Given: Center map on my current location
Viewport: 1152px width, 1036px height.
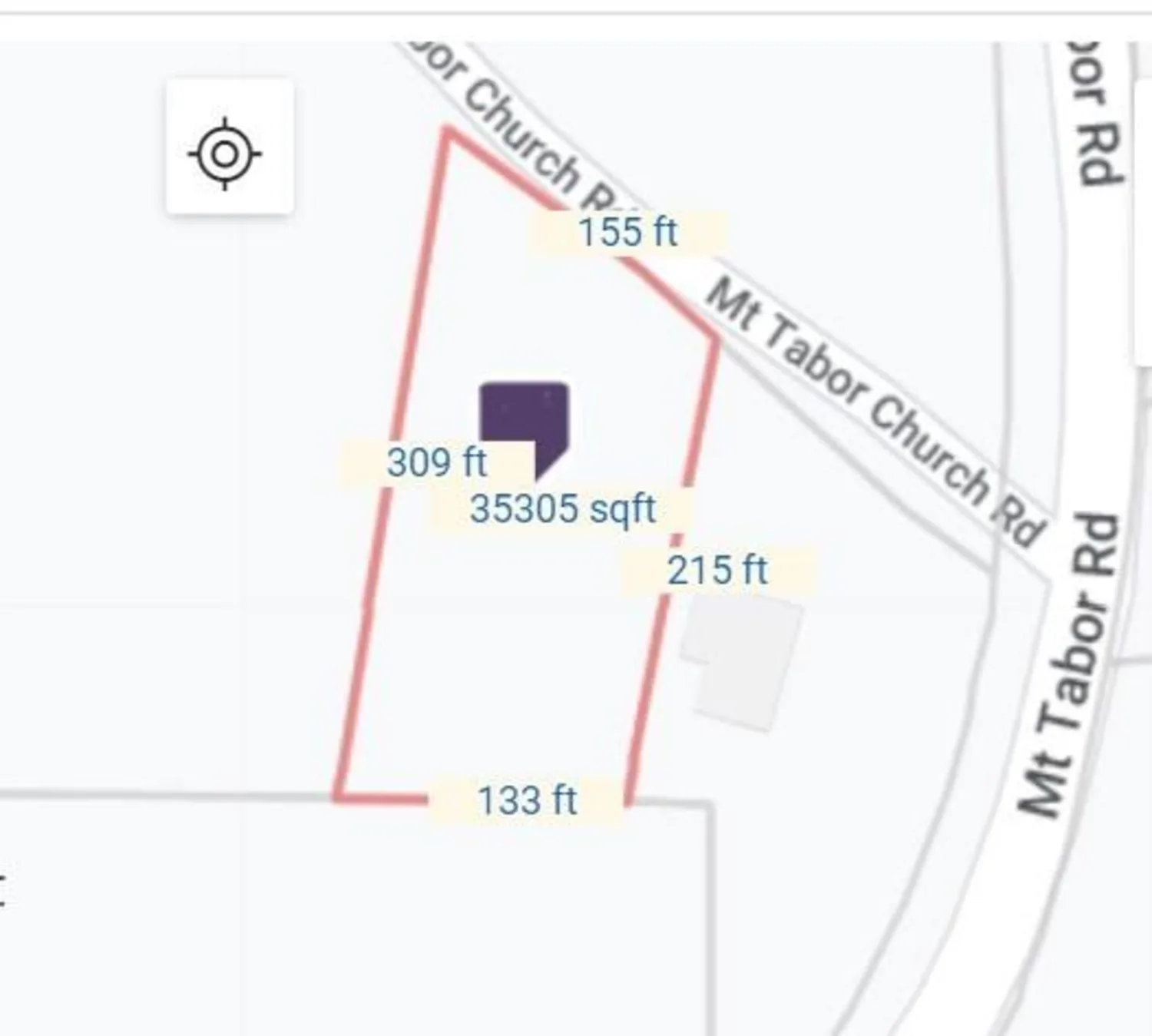Looking at the screenshot, I should [x=227, y=153].
